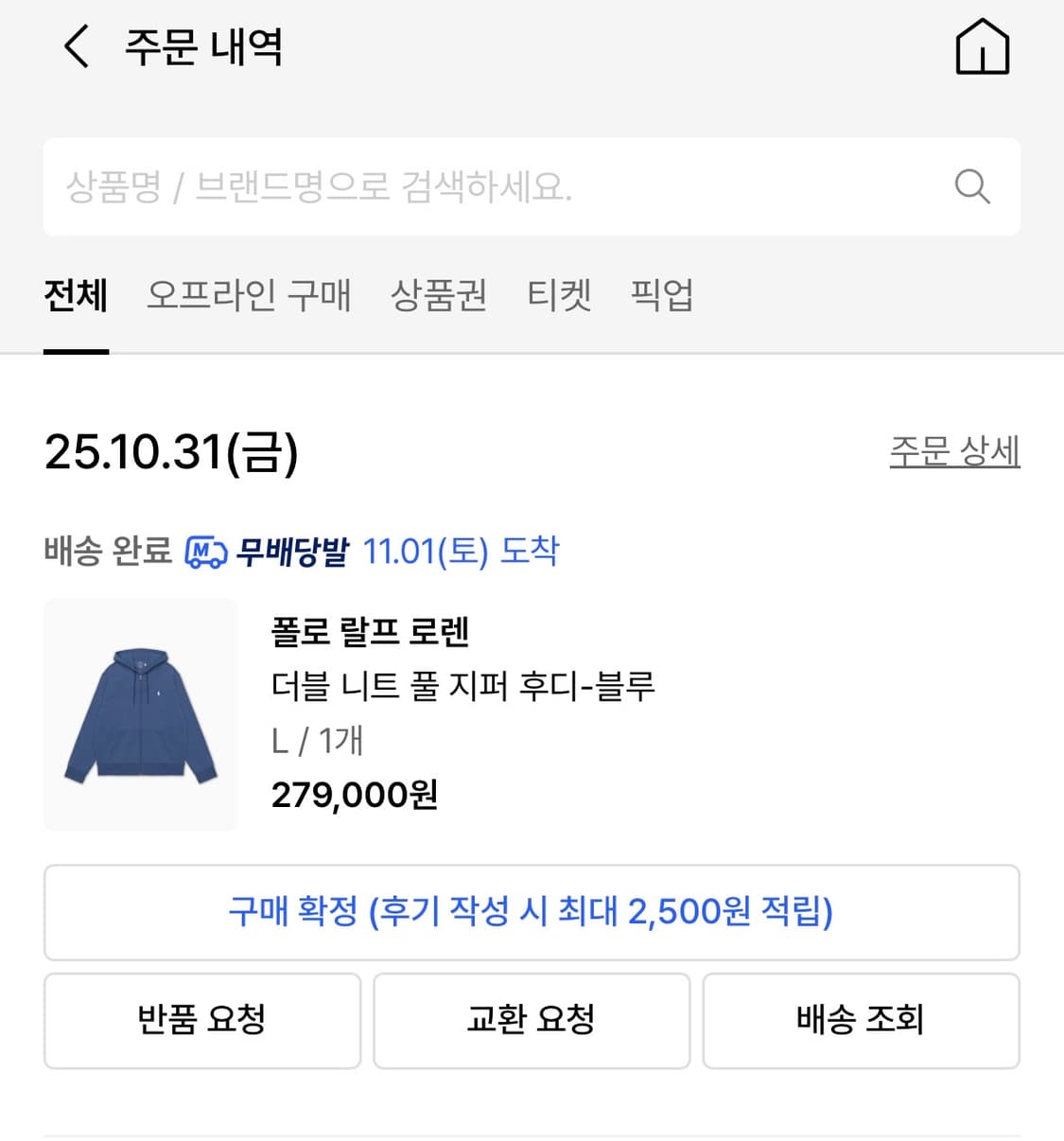Open the home screen via house icon
Viewport: 1064px width, 1141px height.
(x=981, y=46)
